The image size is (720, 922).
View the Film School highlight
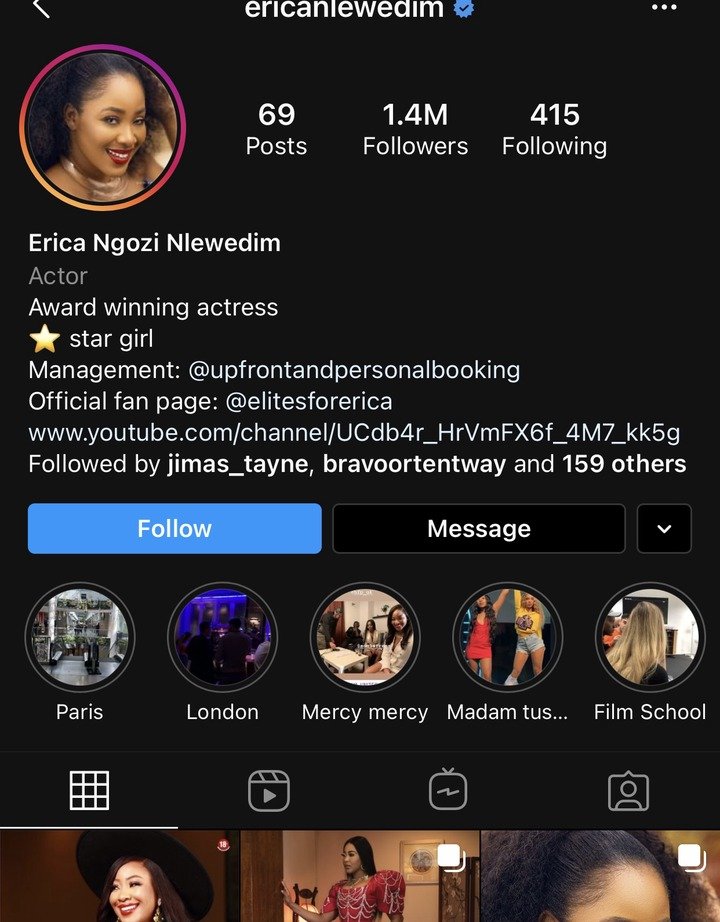650,638
